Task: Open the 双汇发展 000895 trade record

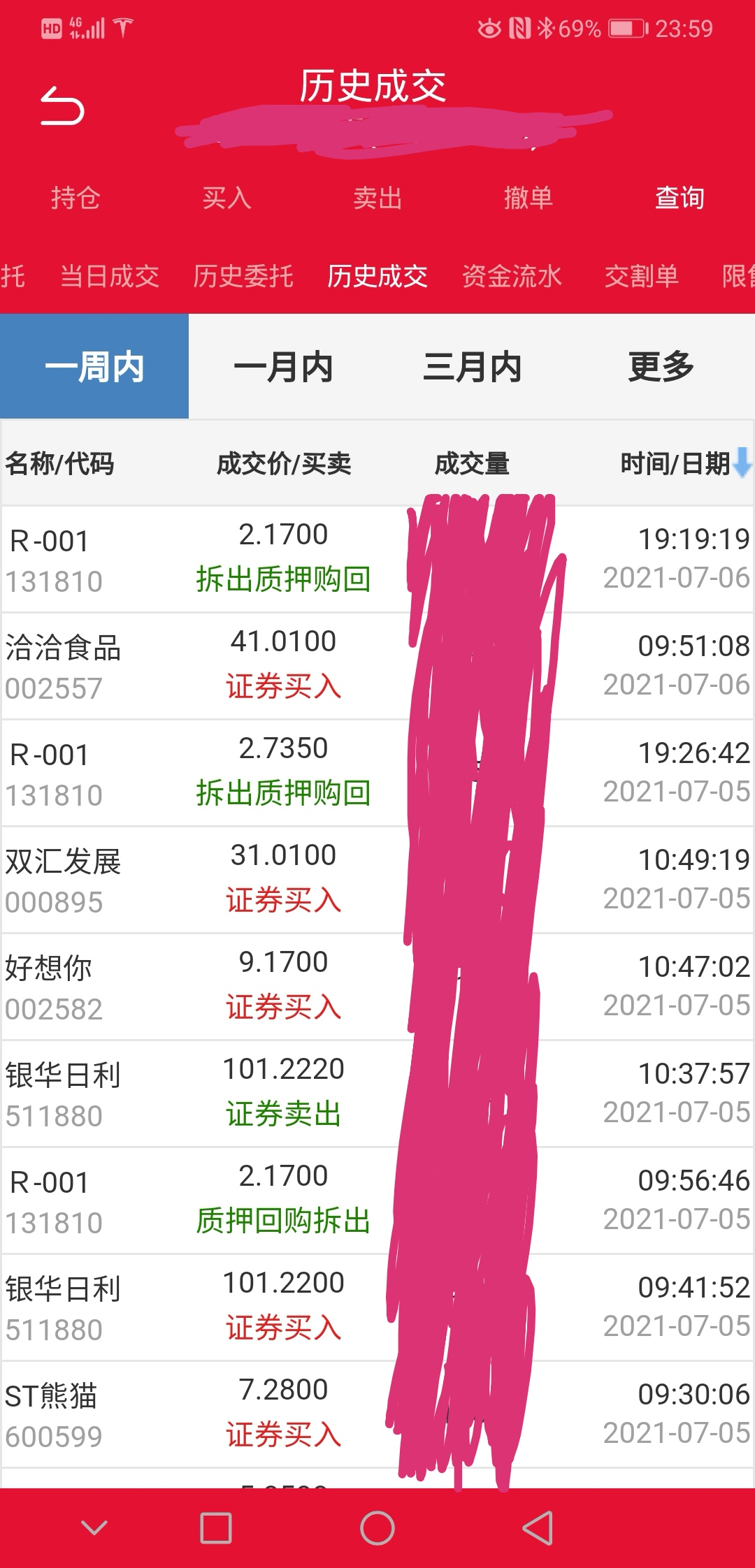Action: [377, 880]
